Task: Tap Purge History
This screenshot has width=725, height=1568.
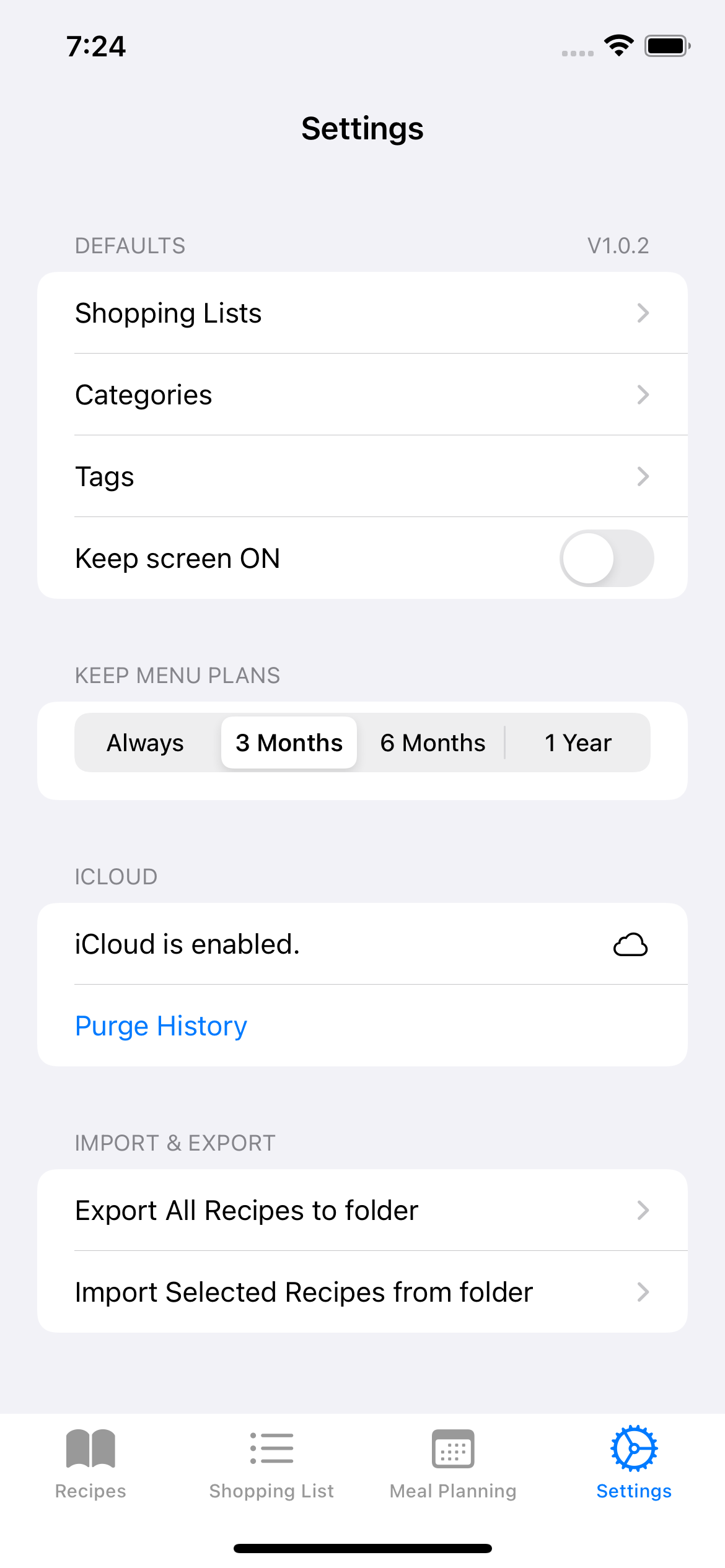Action: tap(161, 1026)
